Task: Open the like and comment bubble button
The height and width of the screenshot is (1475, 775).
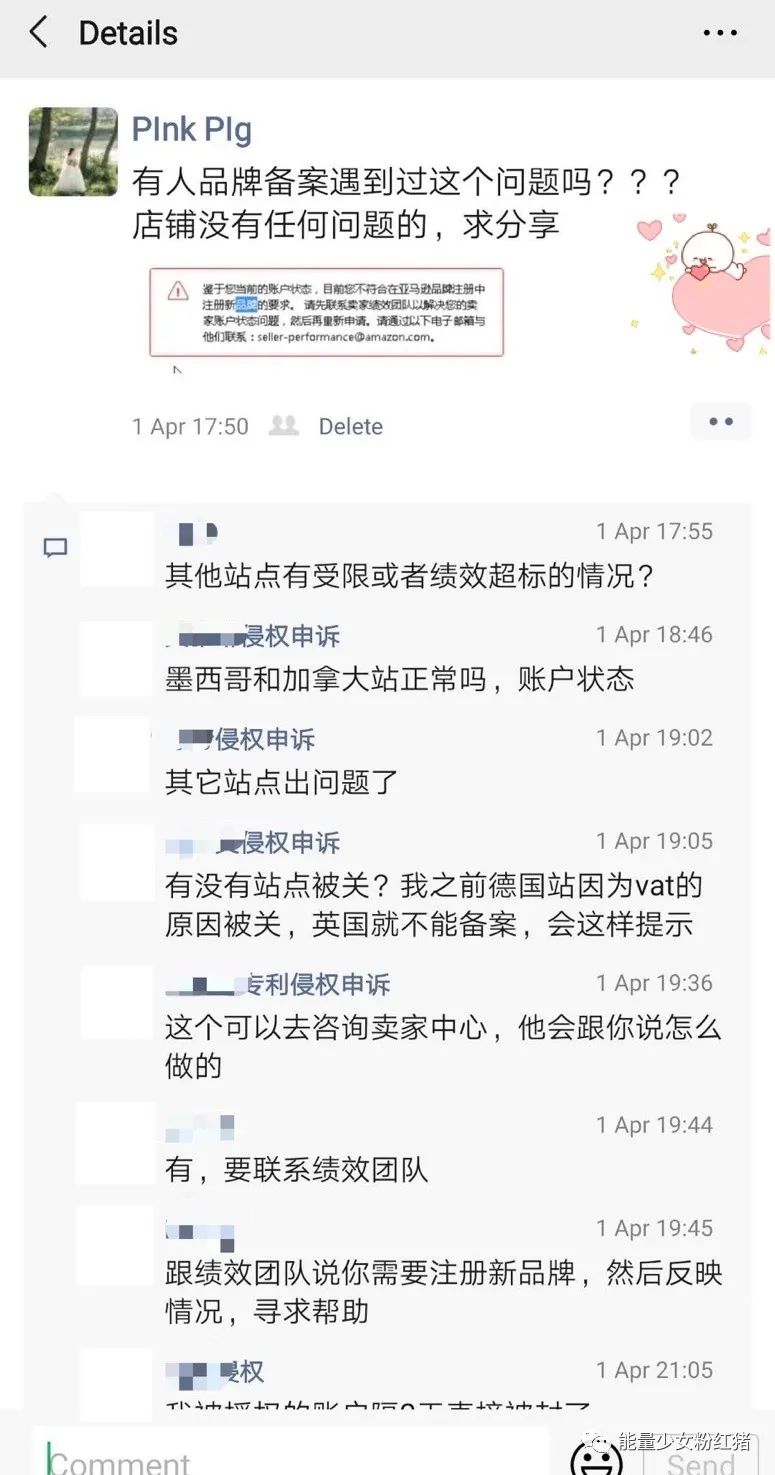Action: (x=720, y=422)
